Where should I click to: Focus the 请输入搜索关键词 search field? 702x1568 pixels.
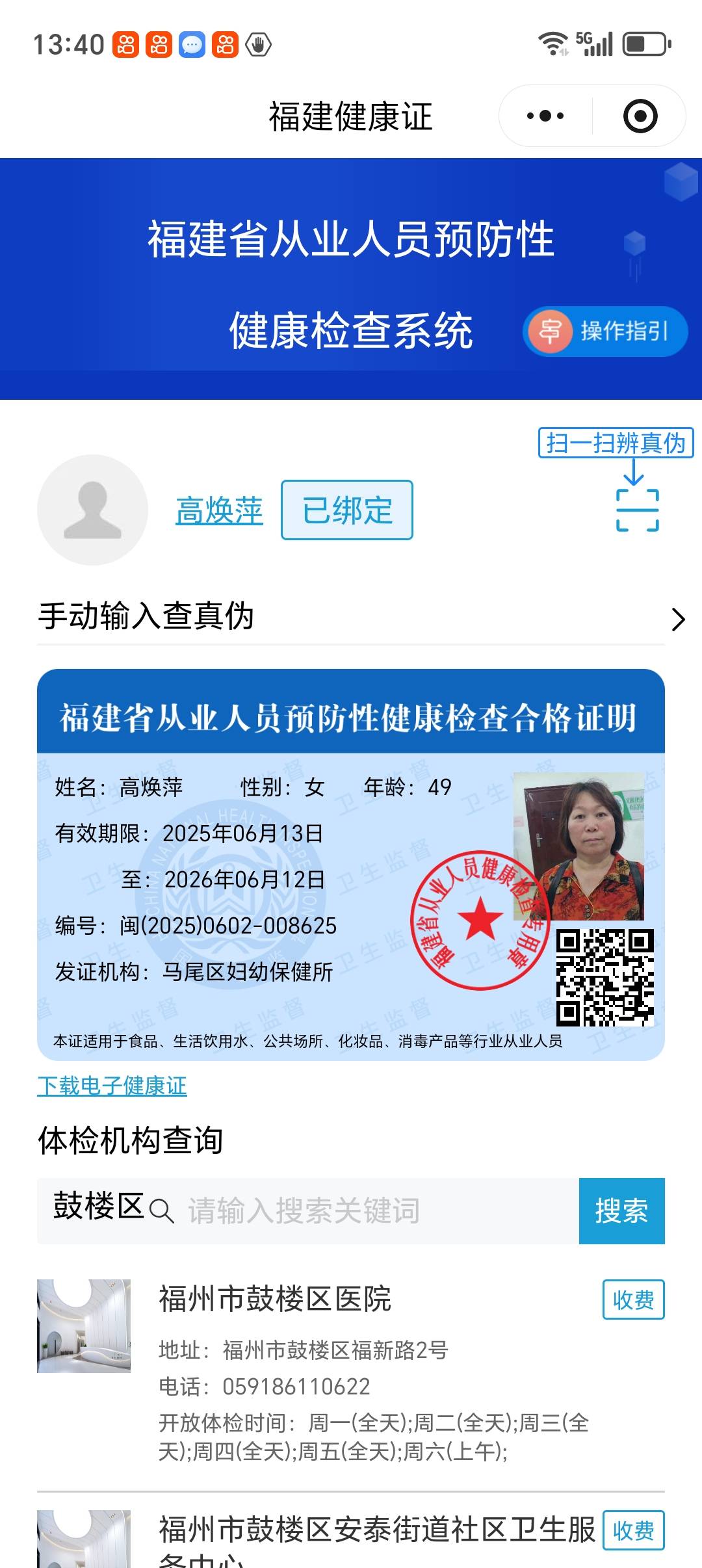click(377, 1210)
